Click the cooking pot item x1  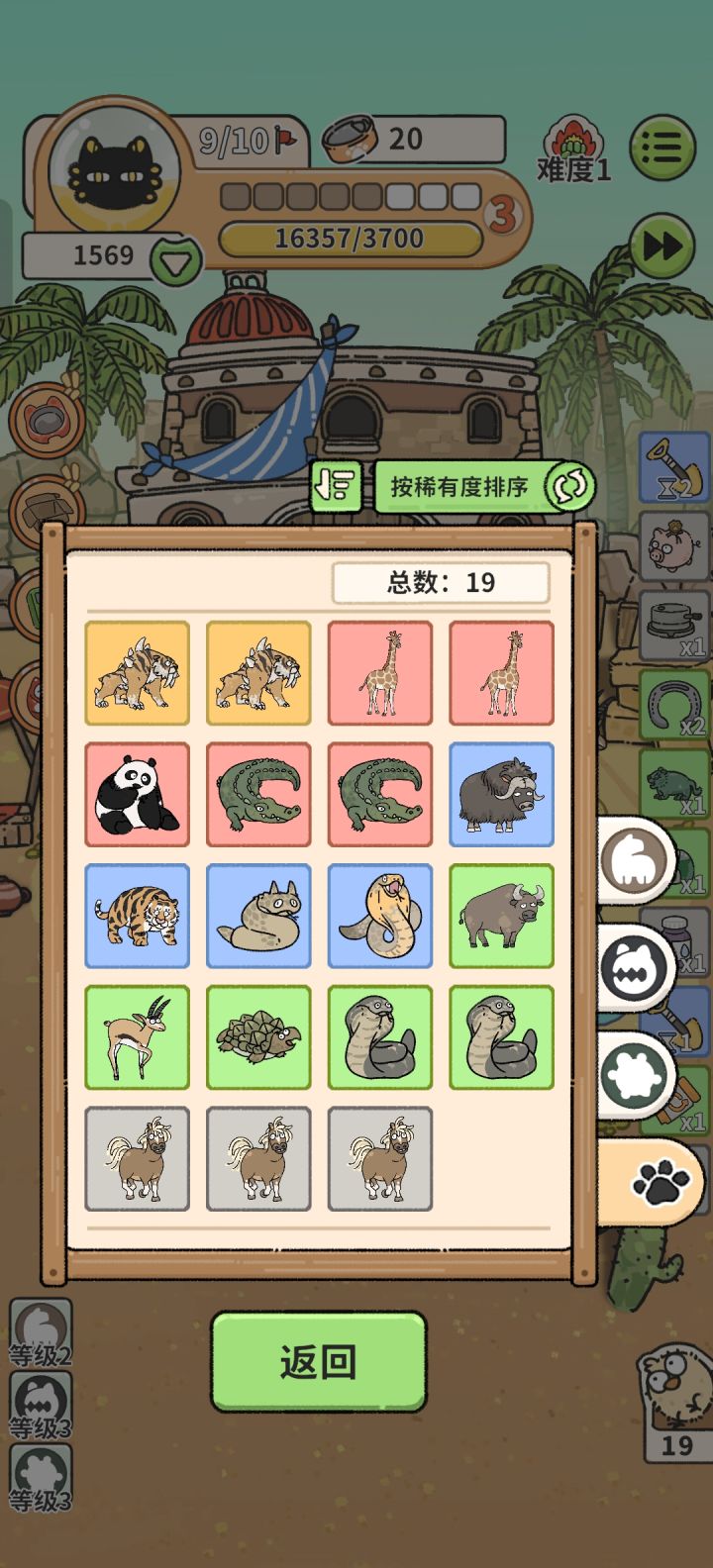click(x=676, y=624)
